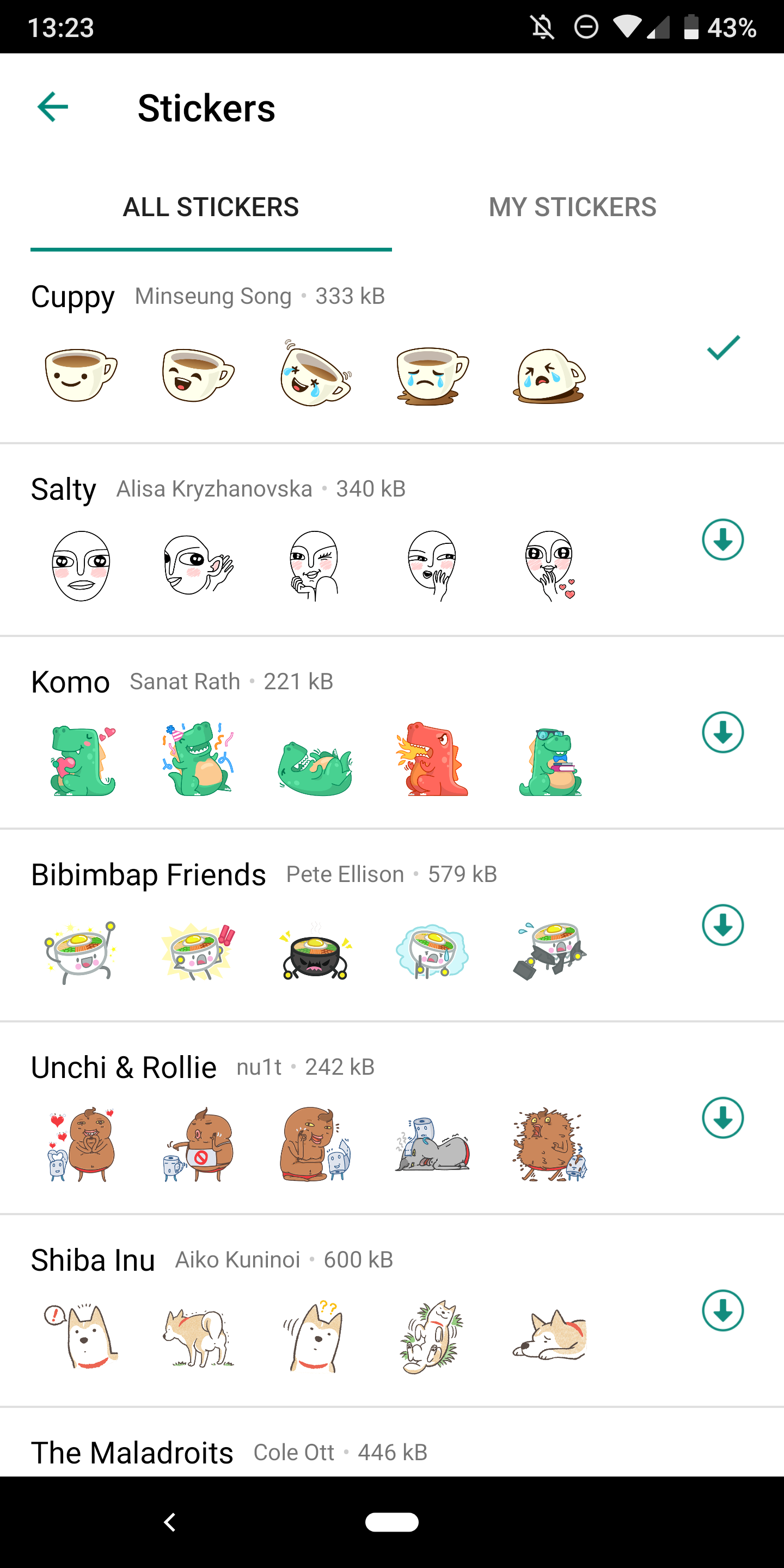
Task: Tap the back arrow to exit Stickers
Action: tap(52, 107)
